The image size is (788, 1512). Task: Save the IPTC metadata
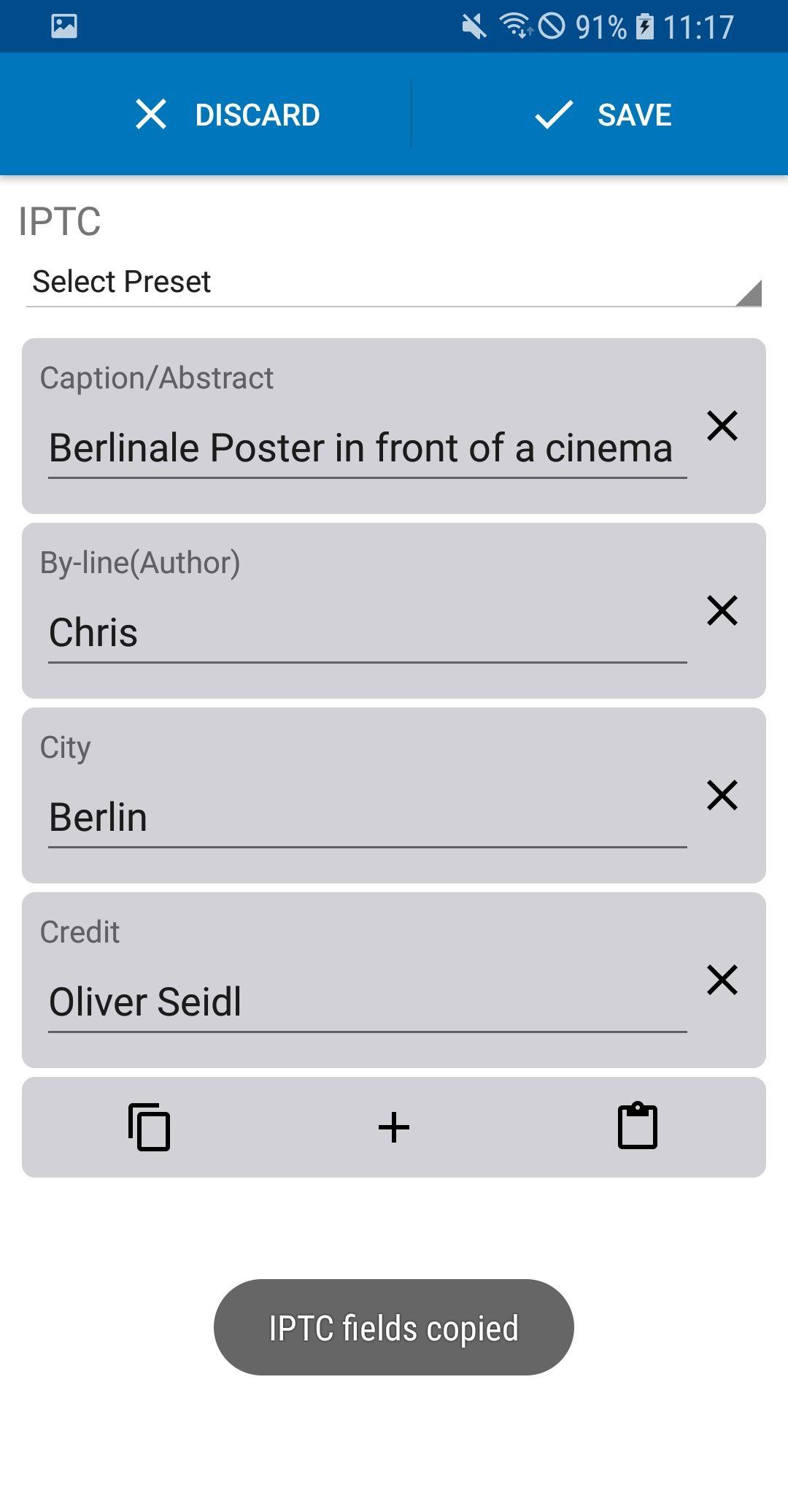pyautogui.click(x=602, y=115)
